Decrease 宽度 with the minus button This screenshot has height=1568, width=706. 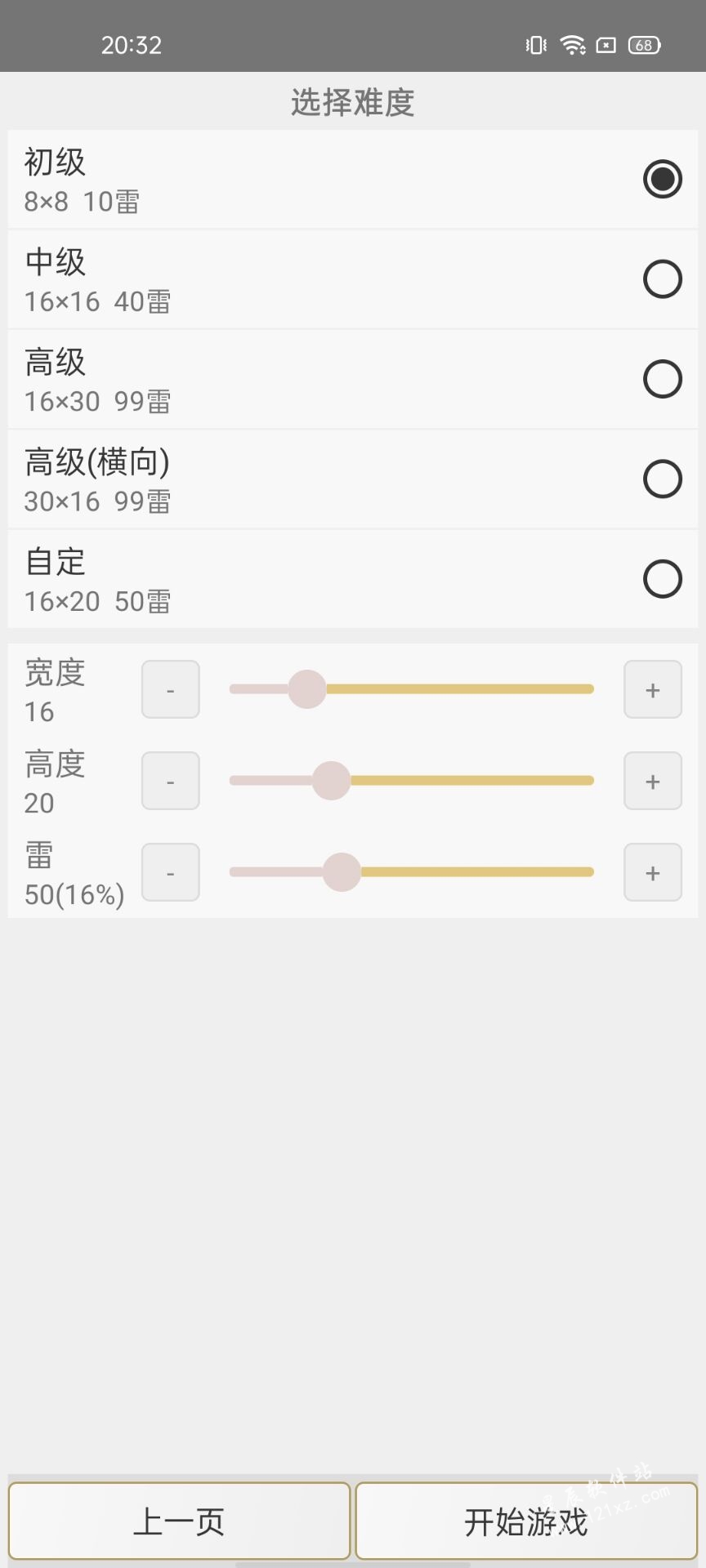171,689
